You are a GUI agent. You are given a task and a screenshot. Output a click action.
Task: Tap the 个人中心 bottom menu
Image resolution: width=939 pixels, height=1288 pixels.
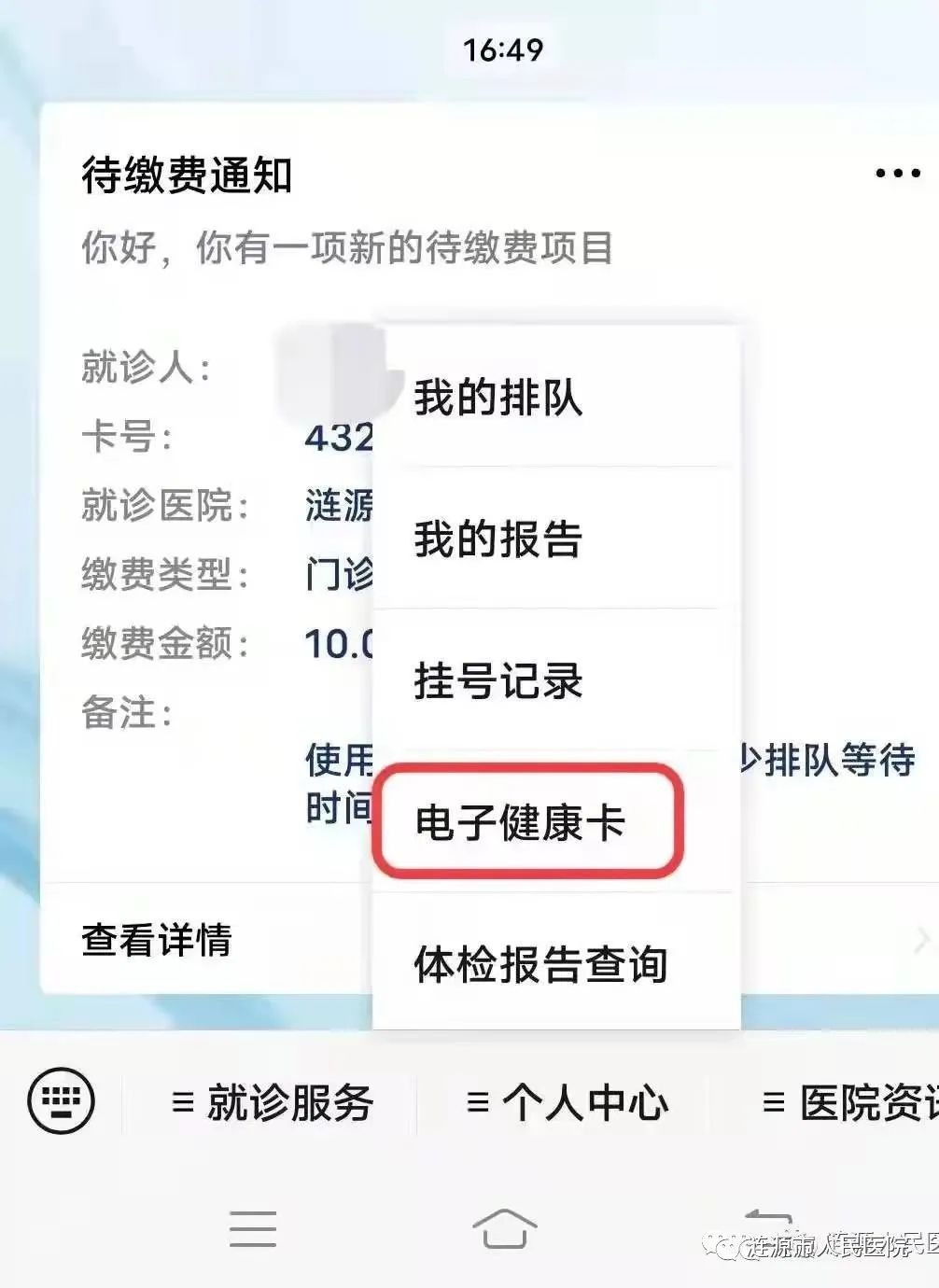click(x=568, y=1103)
